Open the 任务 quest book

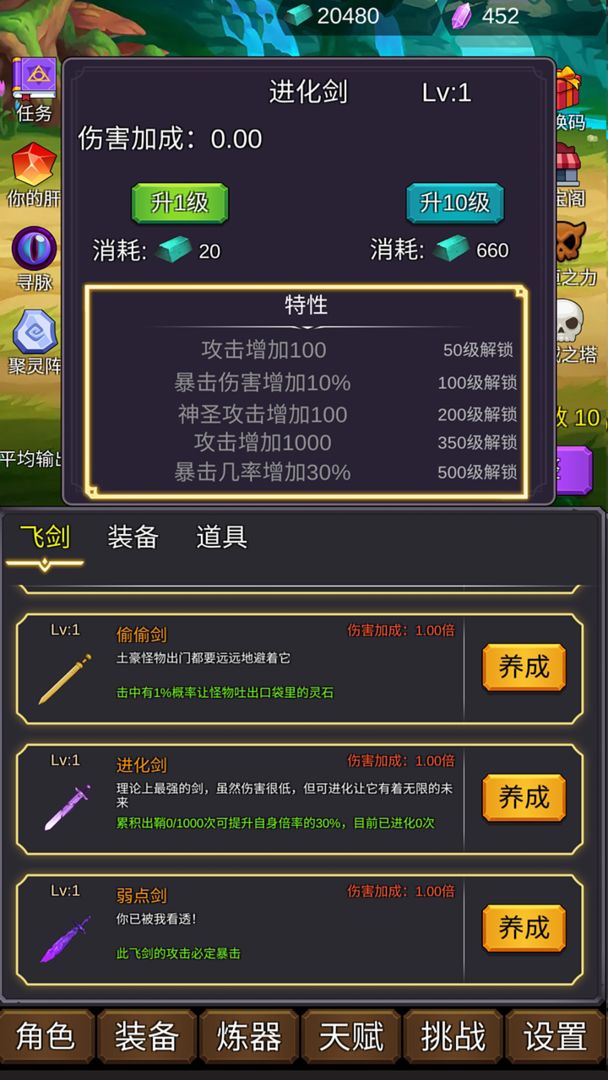[x=34, y=90]
